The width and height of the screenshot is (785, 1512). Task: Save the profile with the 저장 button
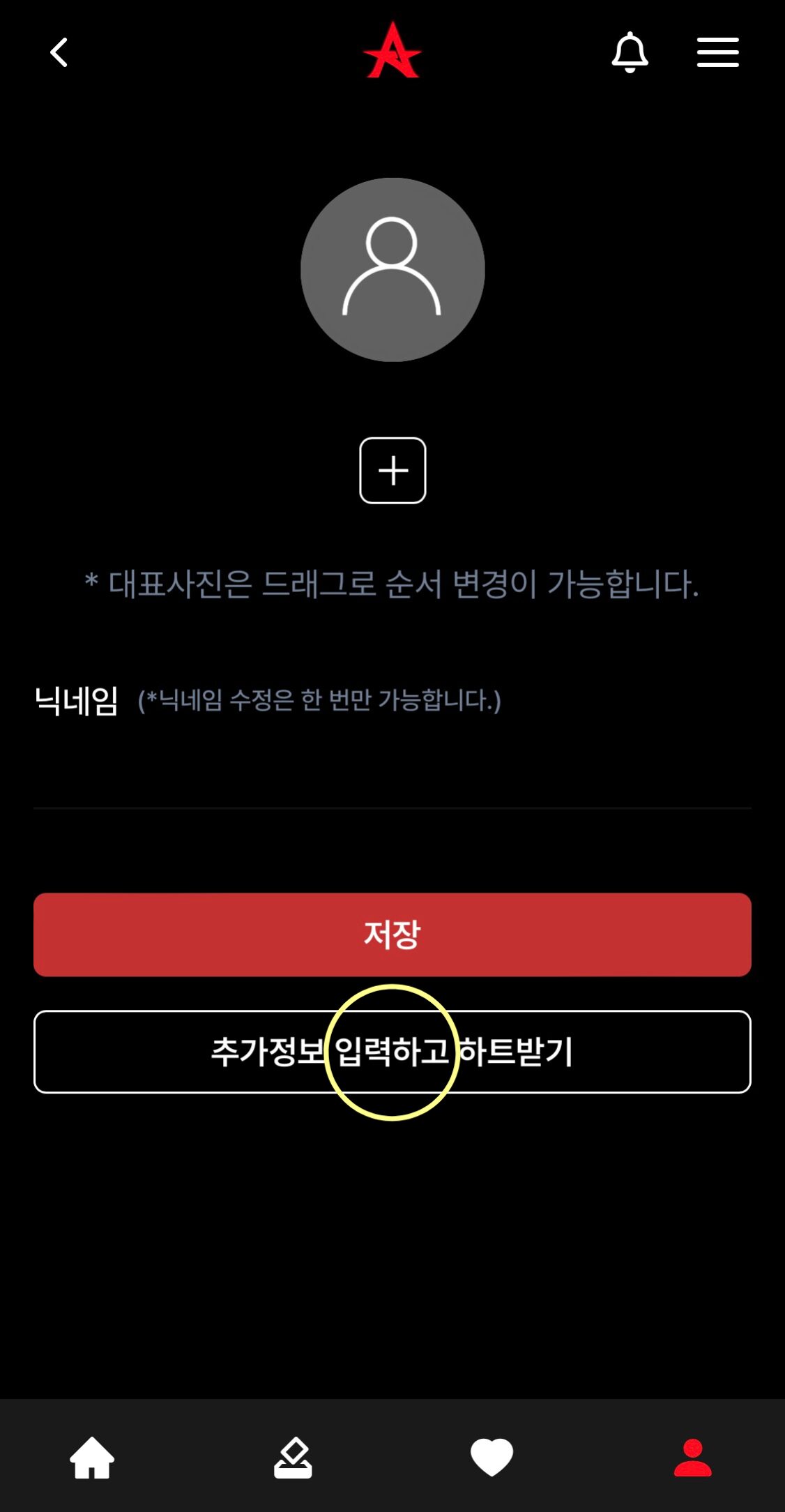[x=392, y=935]
